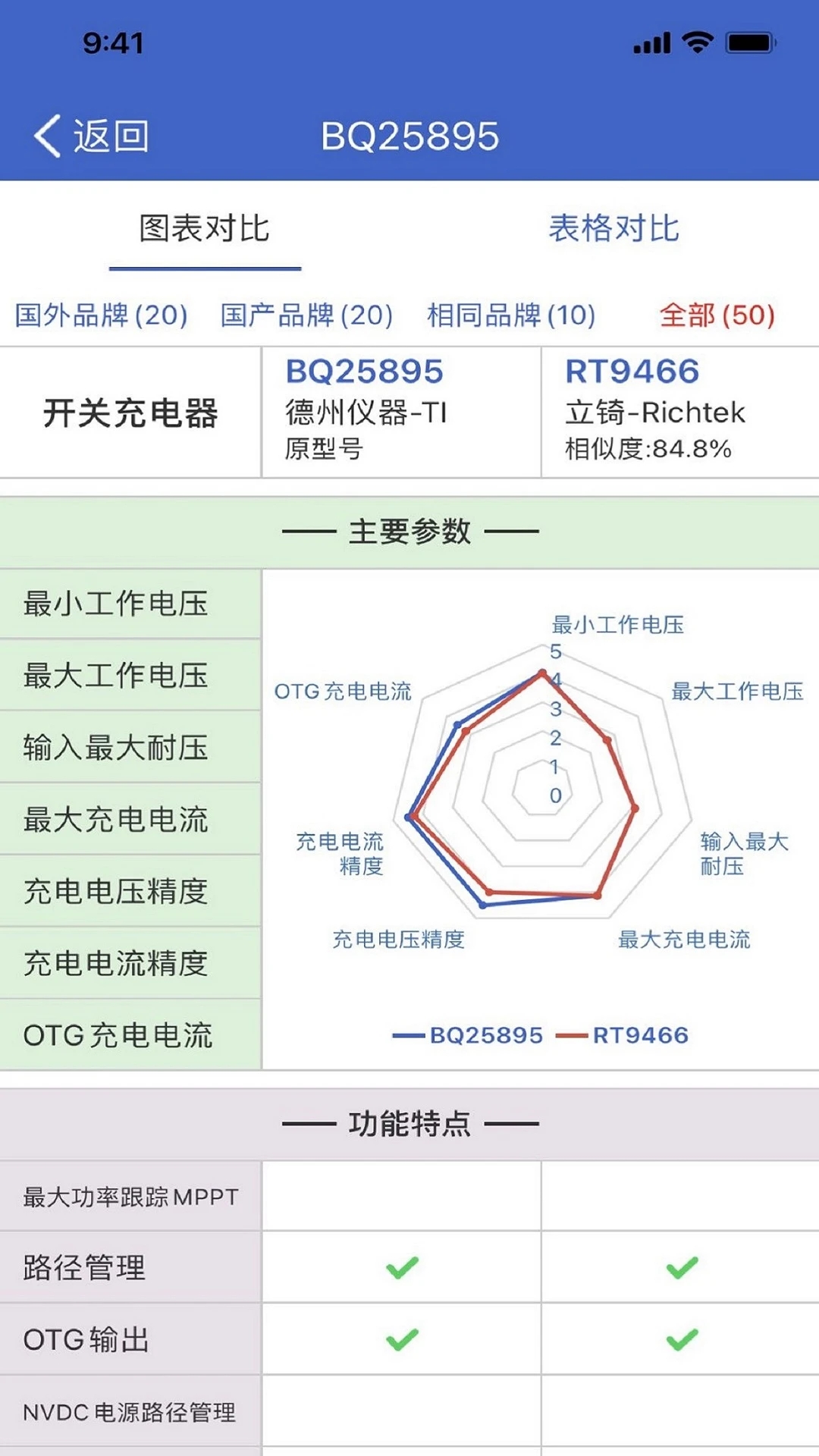Viewport: 819px width, 1456px height.
Task: Show 相同品牌 (10) results
Action: [512, 315]
